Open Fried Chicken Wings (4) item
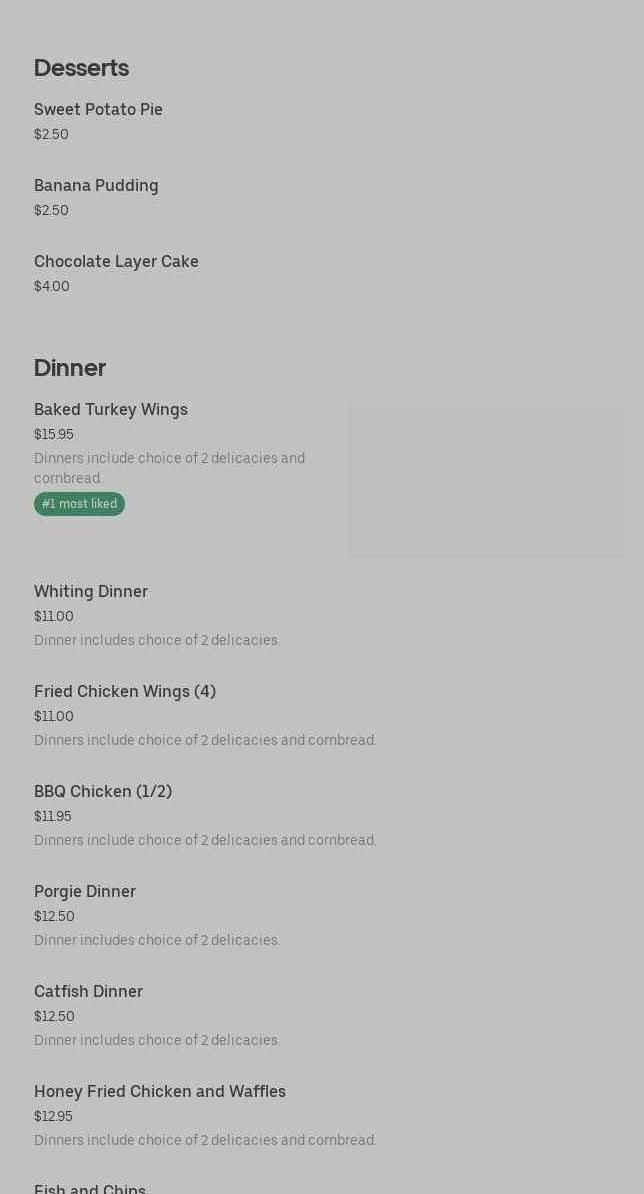Screen dimensions: 644x1194 tap(125, 692)
